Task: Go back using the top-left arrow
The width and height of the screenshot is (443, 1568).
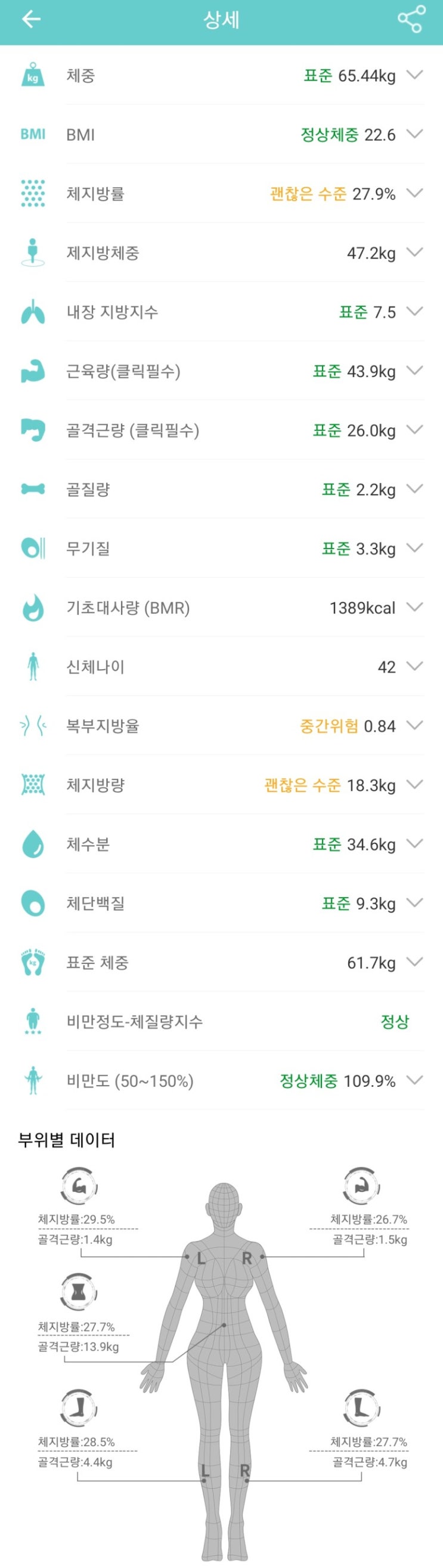Action: pos(30,20)
